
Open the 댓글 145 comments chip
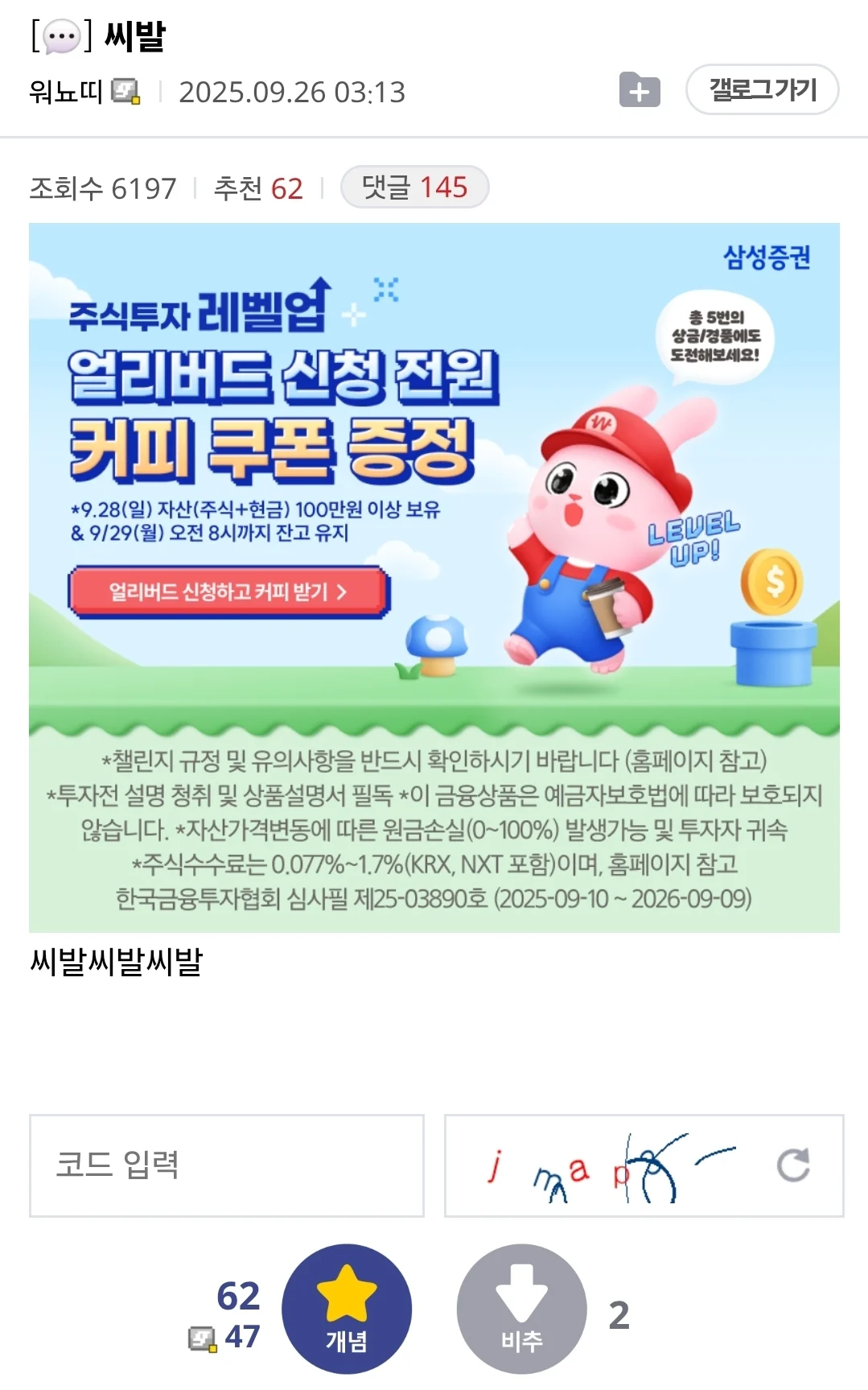pos(414,188)
